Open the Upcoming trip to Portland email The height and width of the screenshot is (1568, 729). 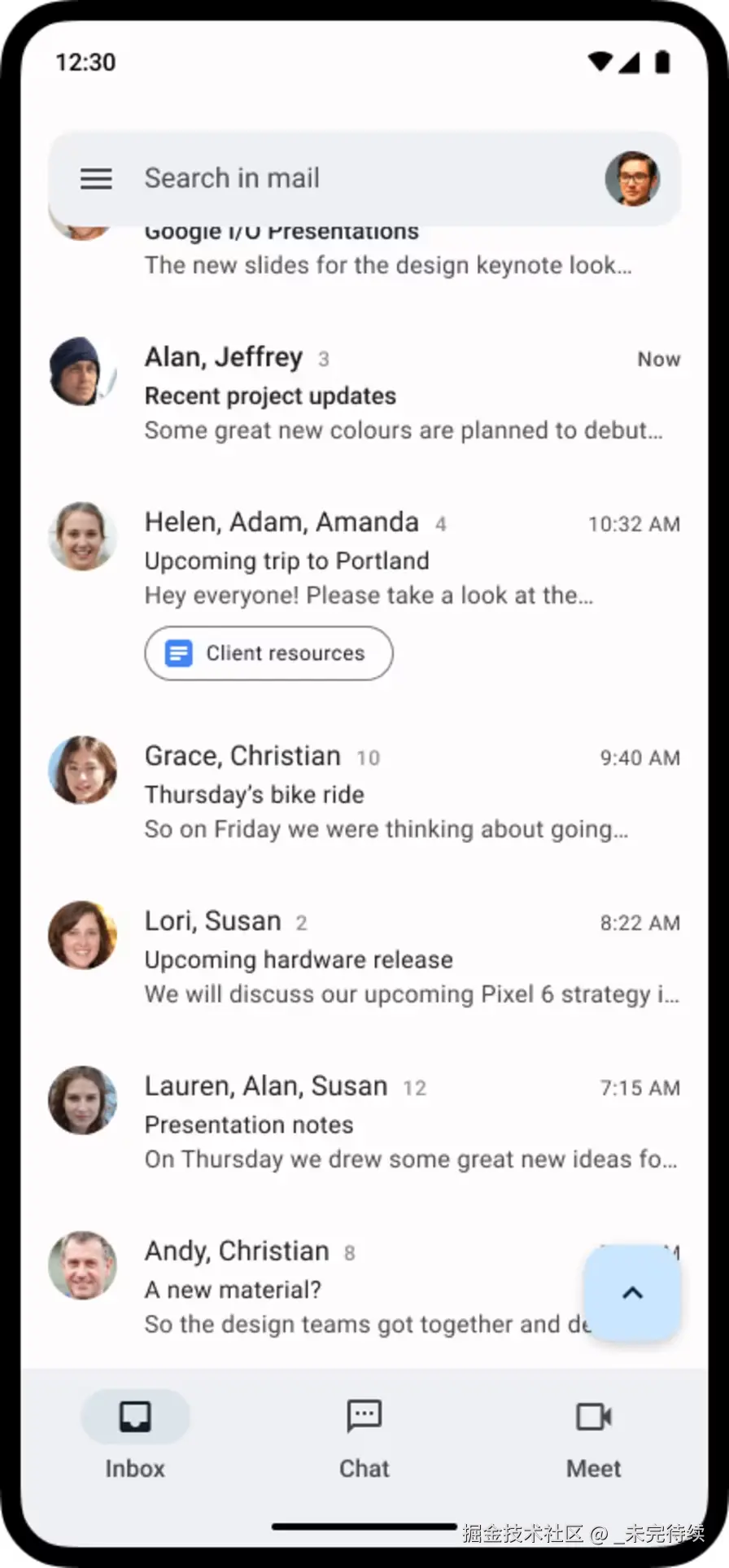[364, 558]
